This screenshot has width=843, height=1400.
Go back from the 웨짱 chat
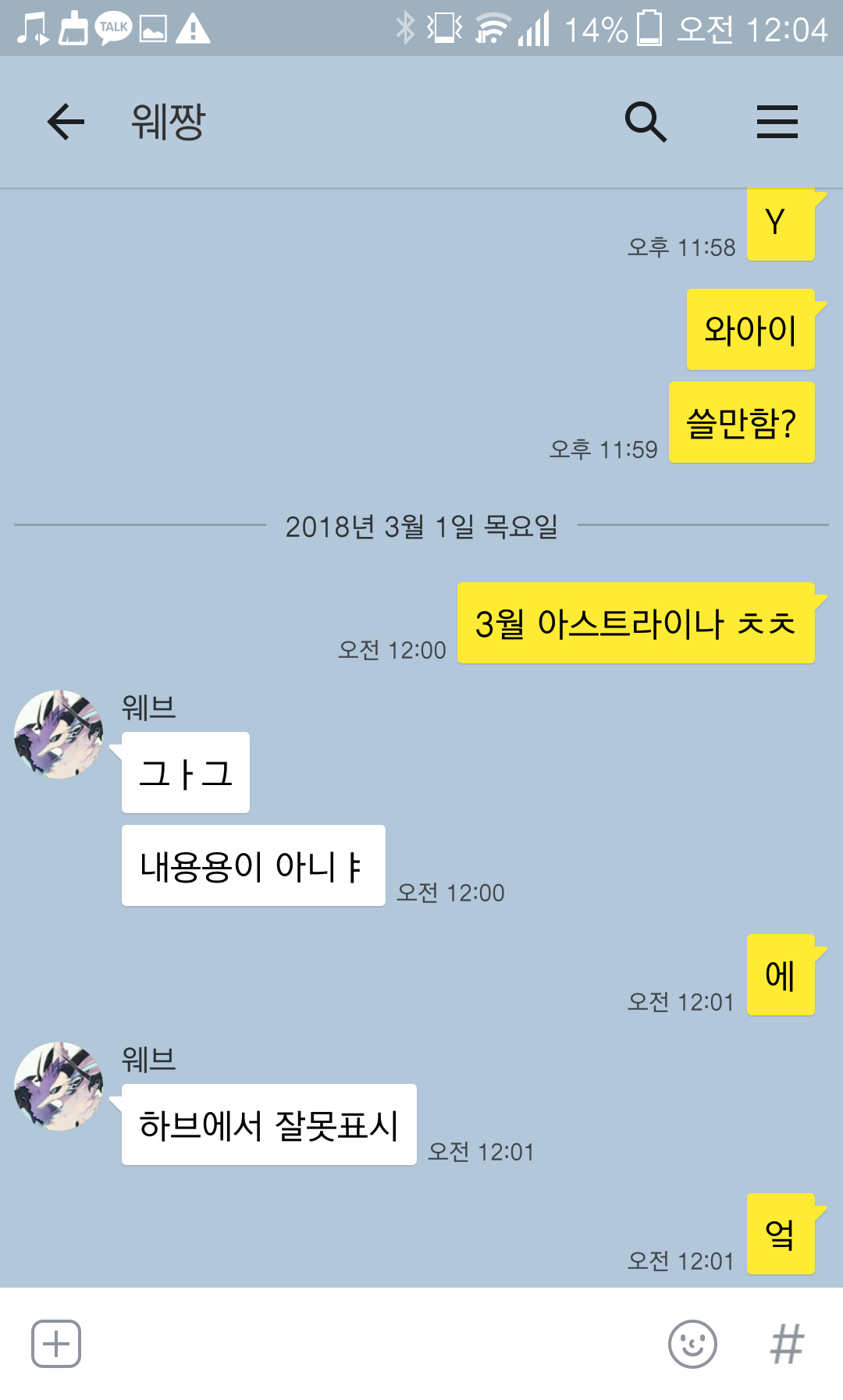coord(66,122)
